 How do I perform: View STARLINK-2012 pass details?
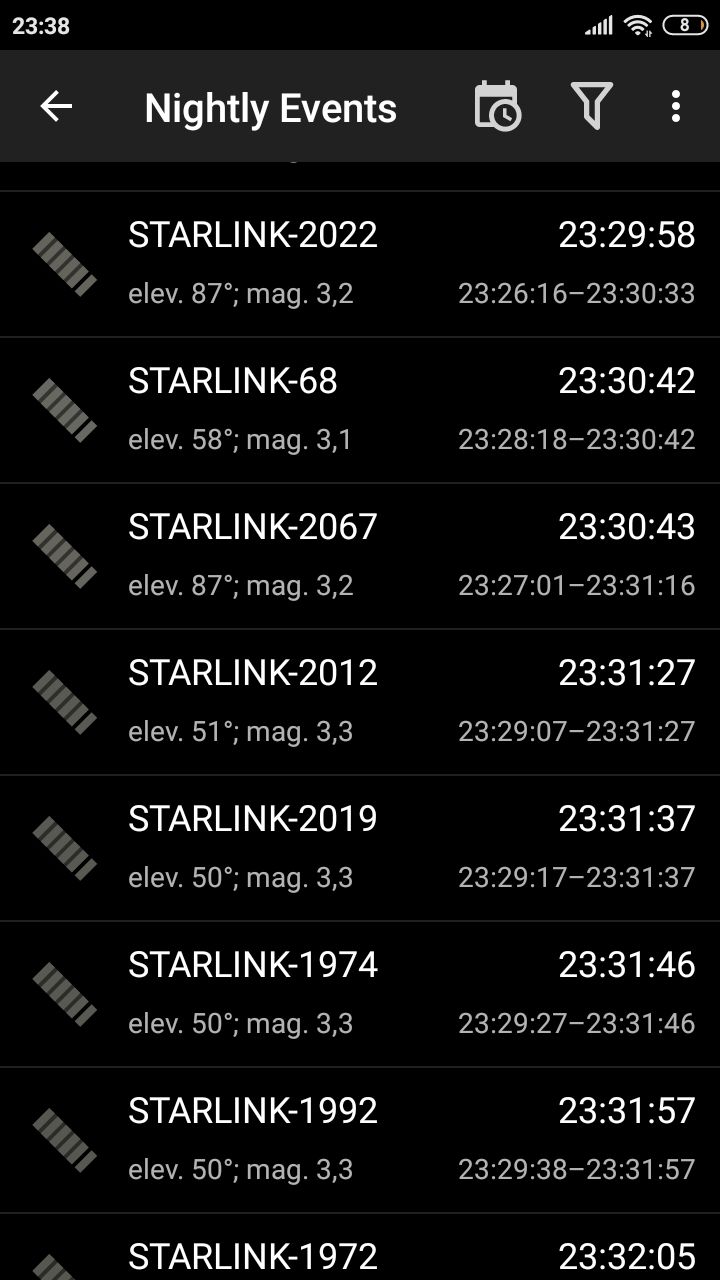tap(360, 702)
